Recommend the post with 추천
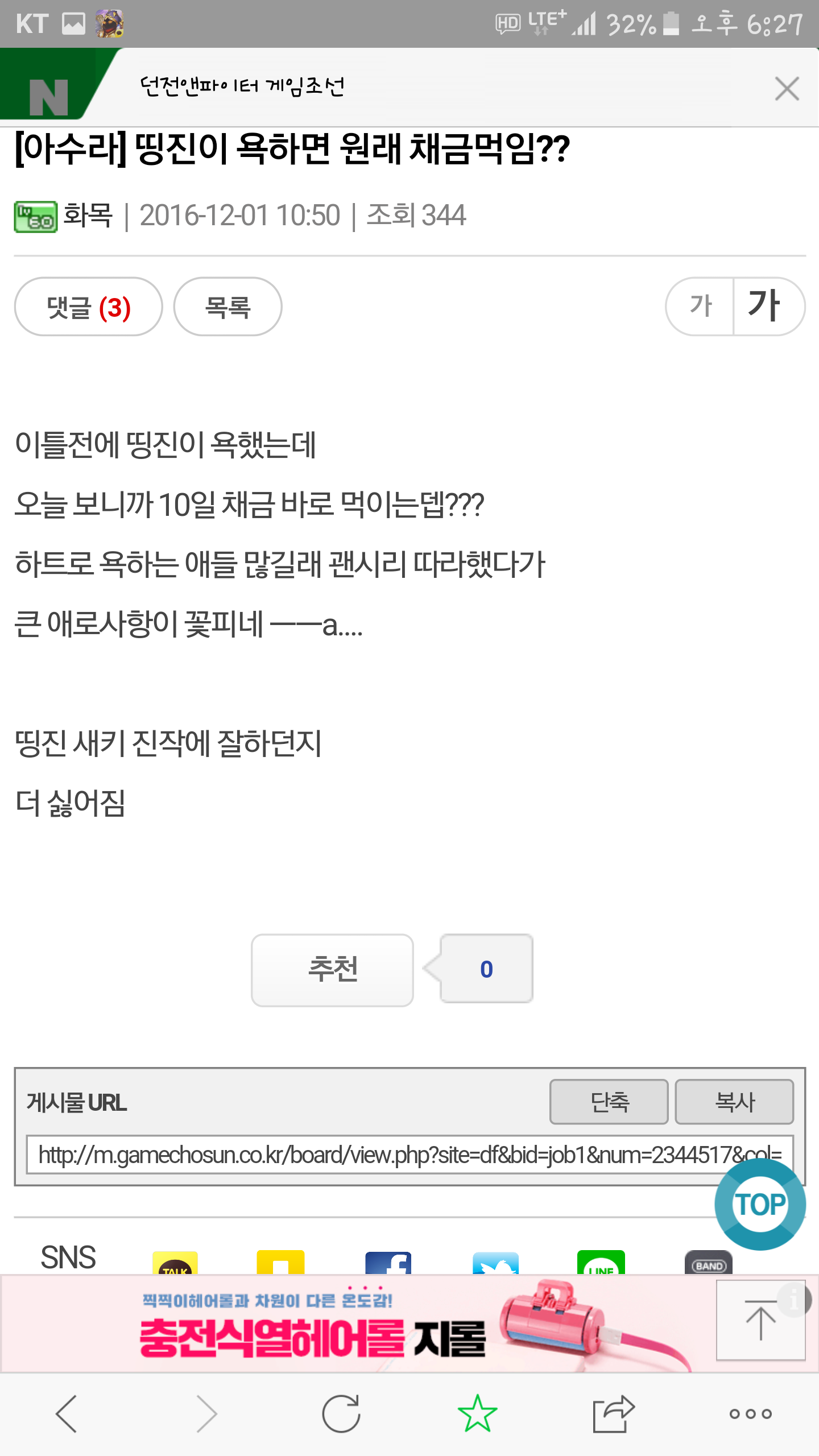 tap(332, 970)
